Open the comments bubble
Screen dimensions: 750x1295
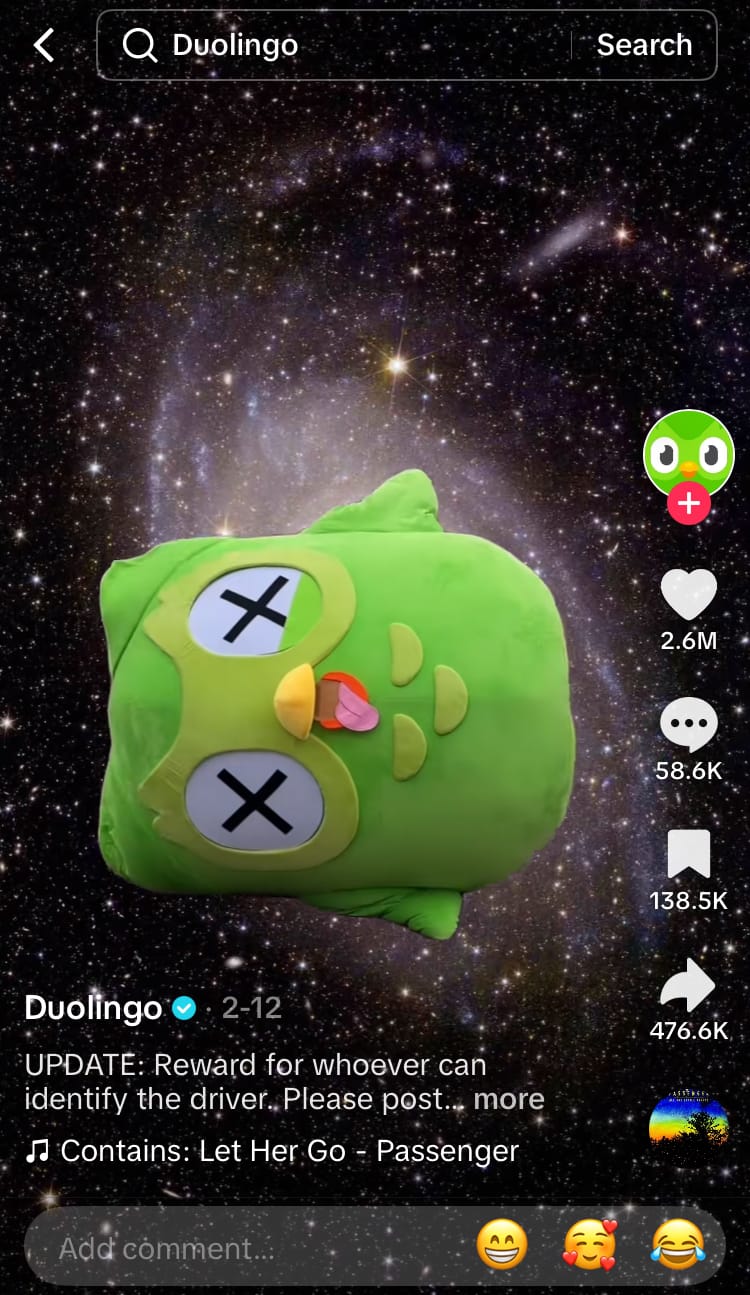pos(688,725)
